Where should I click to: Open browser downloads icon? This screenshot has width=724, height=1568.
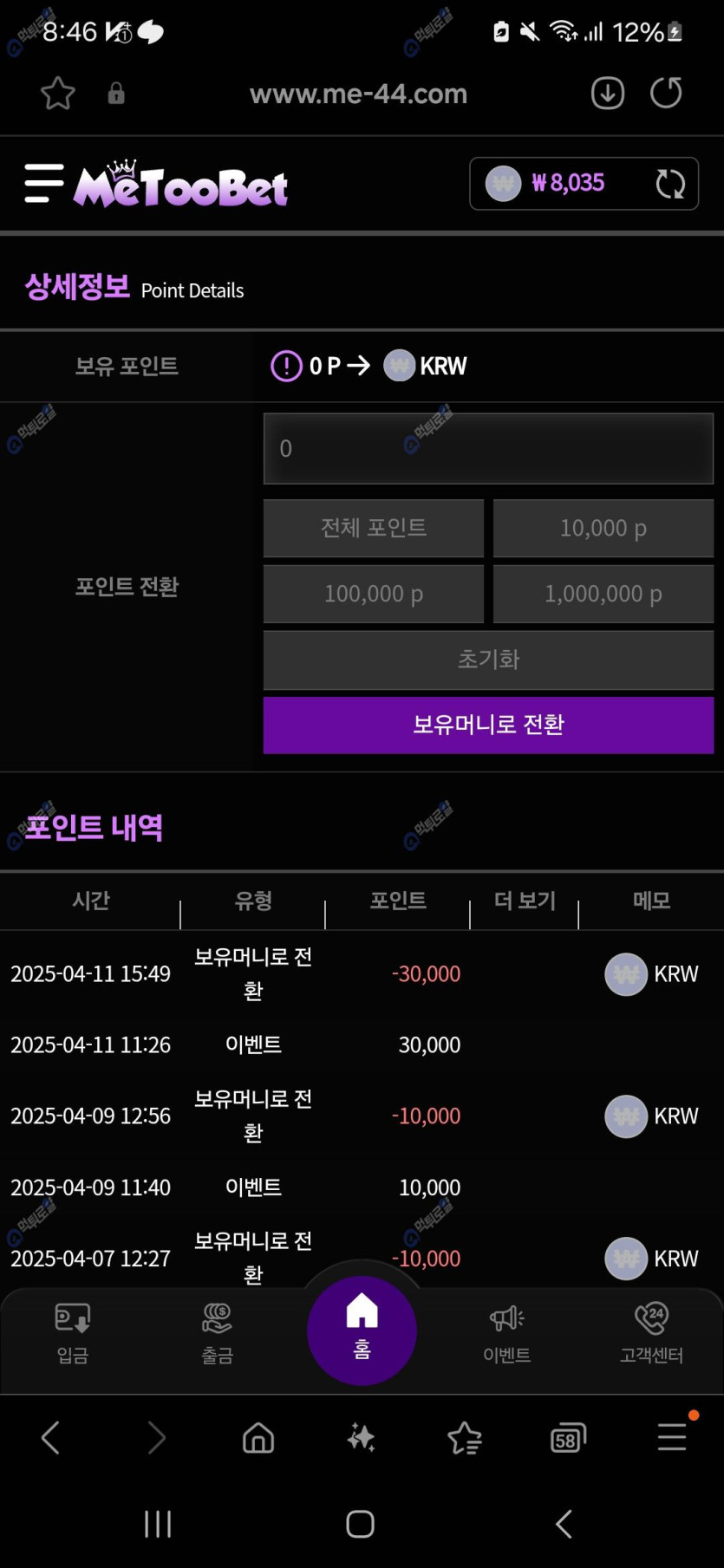[608, 93]
